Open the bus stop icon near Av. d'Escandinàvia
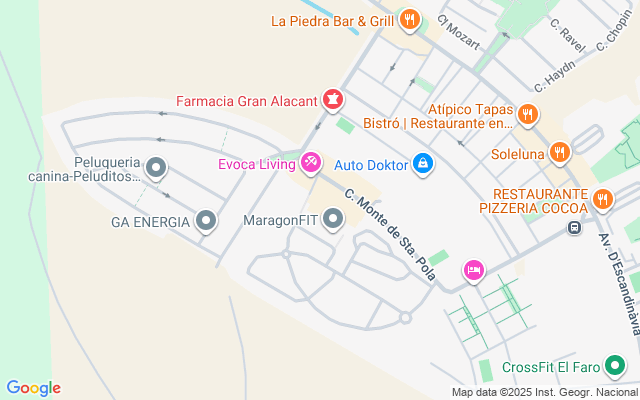The width and height of the screenshot is (640, 400). 575,228
